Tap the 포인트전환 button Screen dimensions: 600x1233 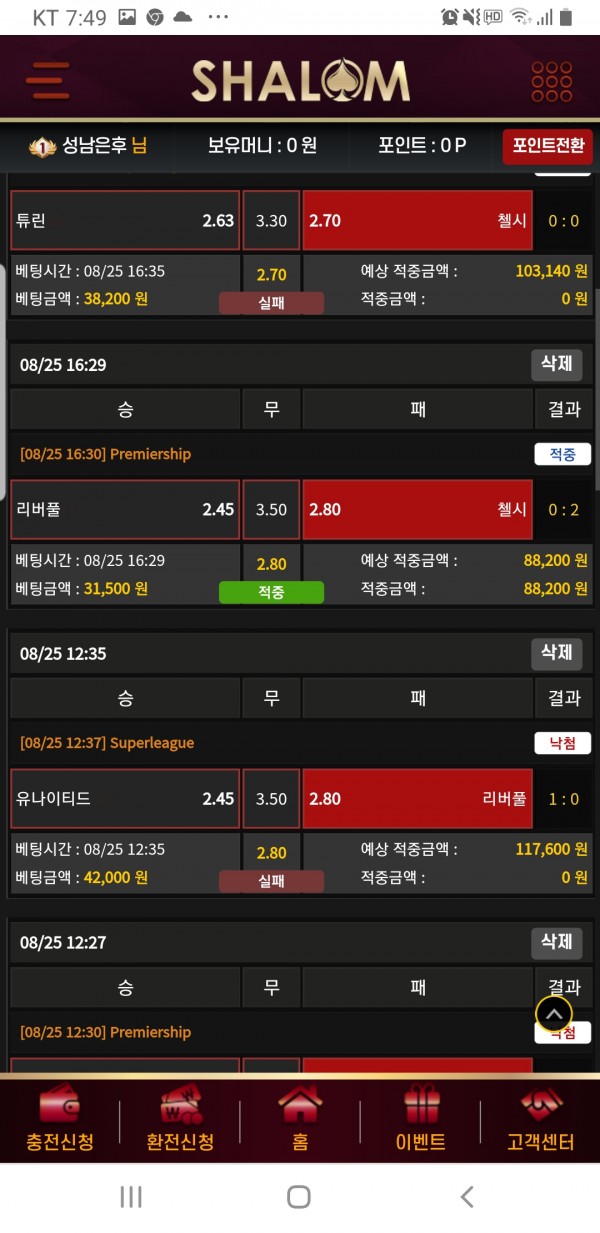(547, 146)
